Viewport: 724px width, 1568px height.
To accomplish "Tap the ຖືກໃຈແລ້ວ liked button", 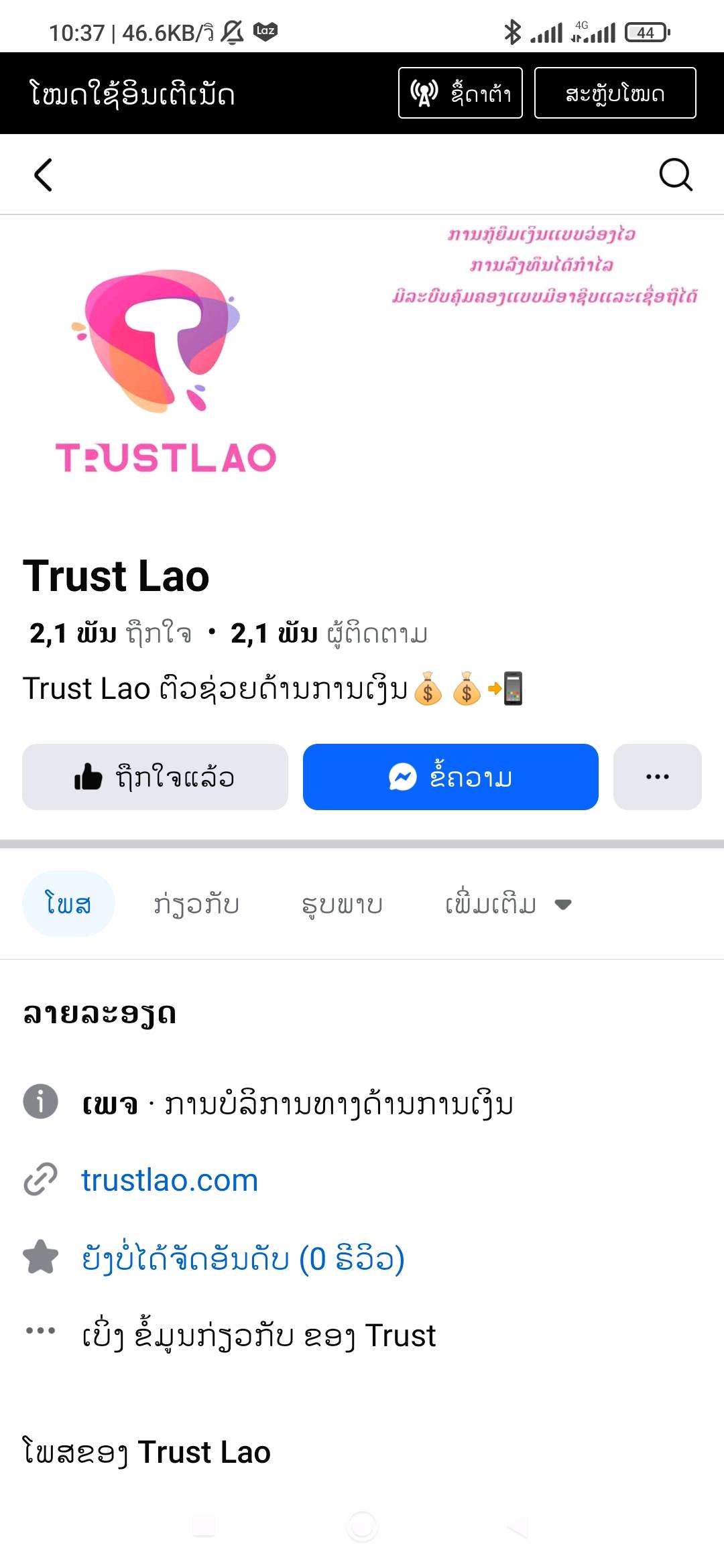I will (155, 777).
